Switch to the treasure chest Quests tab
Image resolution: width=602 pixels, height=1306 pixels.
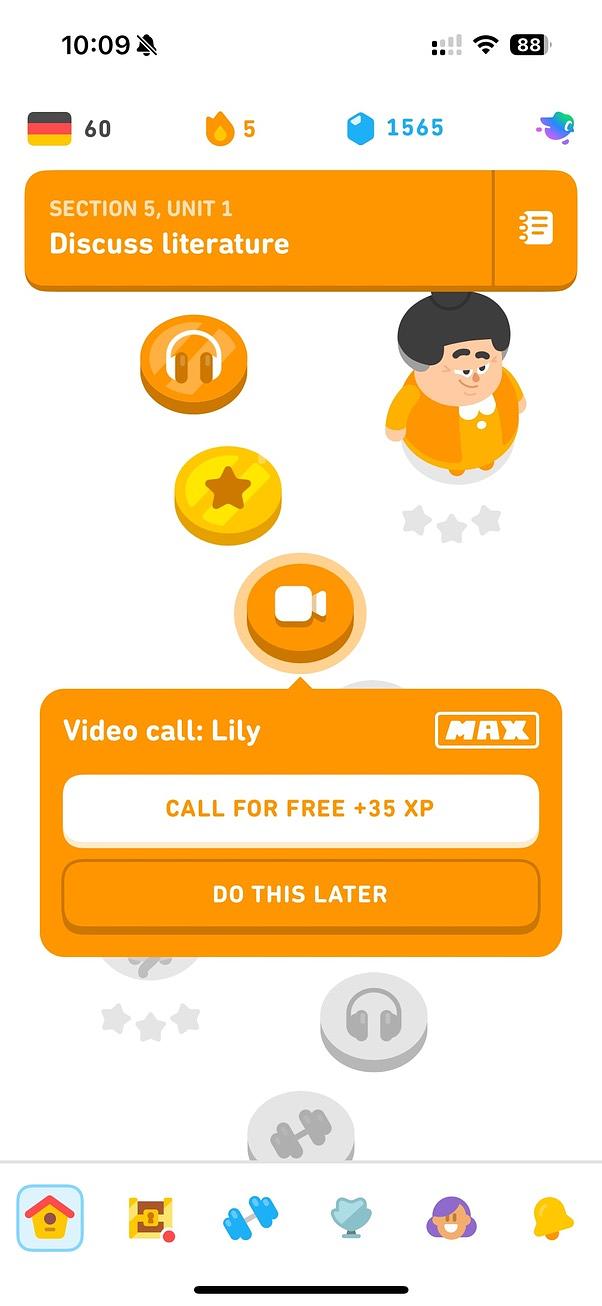click(151, 1218)
